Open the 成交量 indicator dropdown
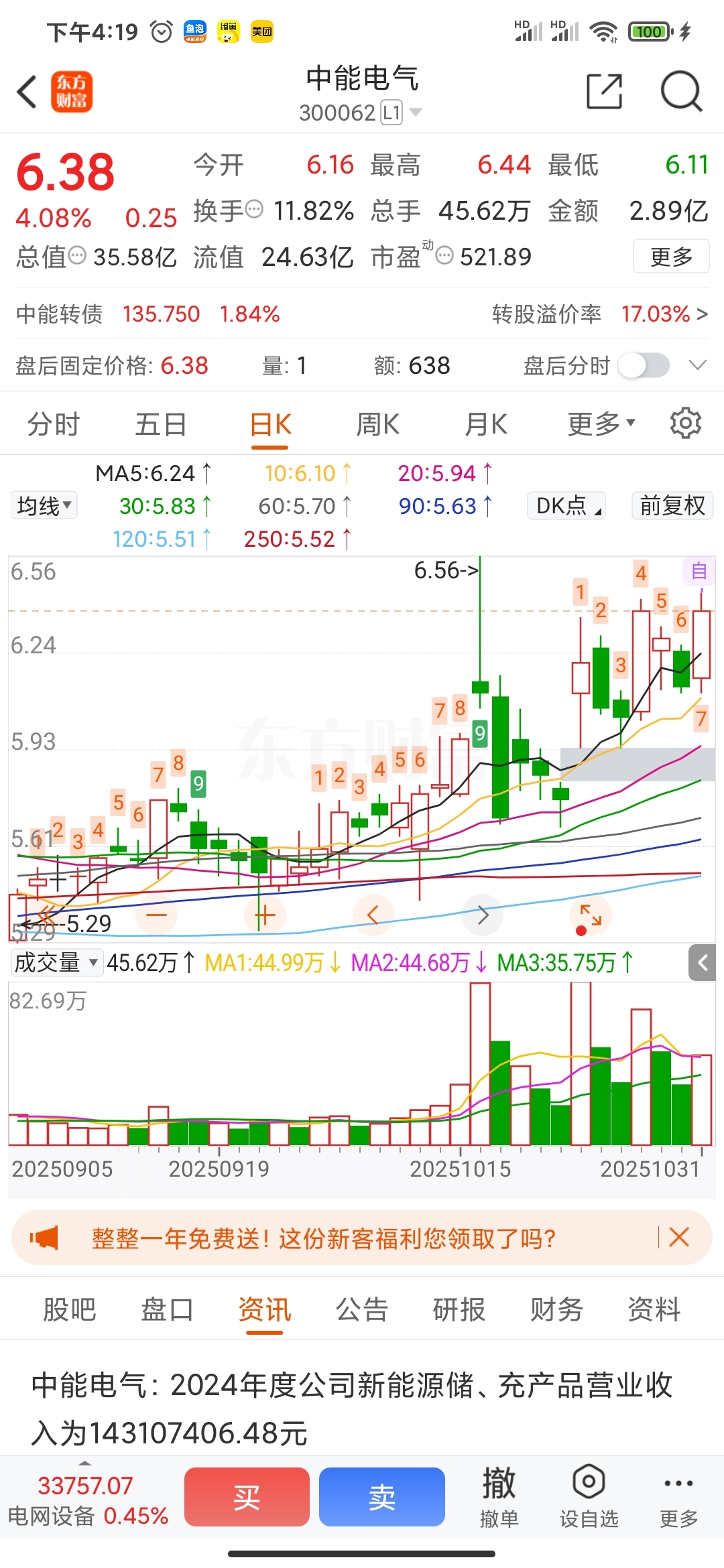The width and height of the screenshot is (724, 1568). (x=56, y=963)
